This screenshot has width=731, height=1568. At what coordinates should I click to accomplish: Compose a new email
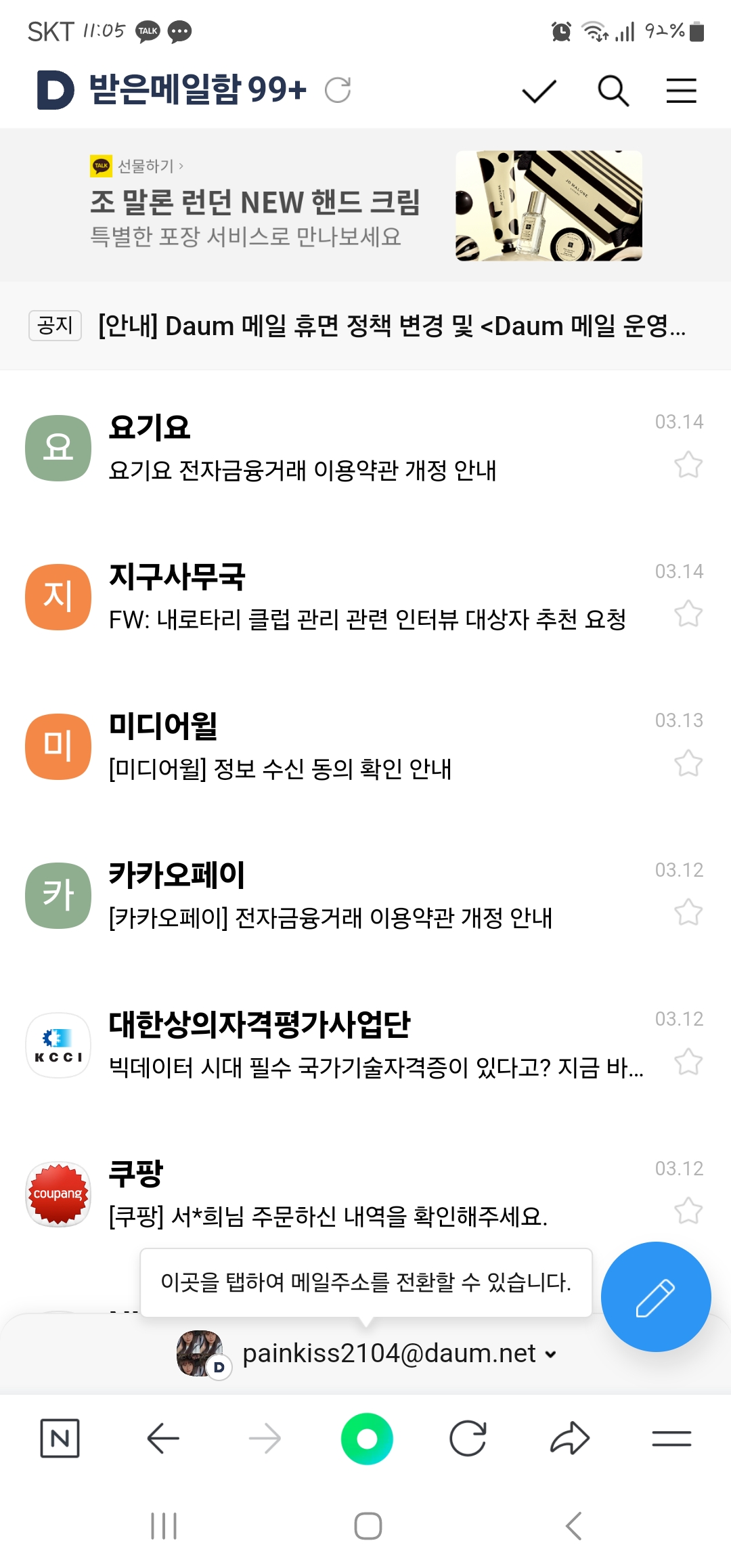click(655, 1297)
